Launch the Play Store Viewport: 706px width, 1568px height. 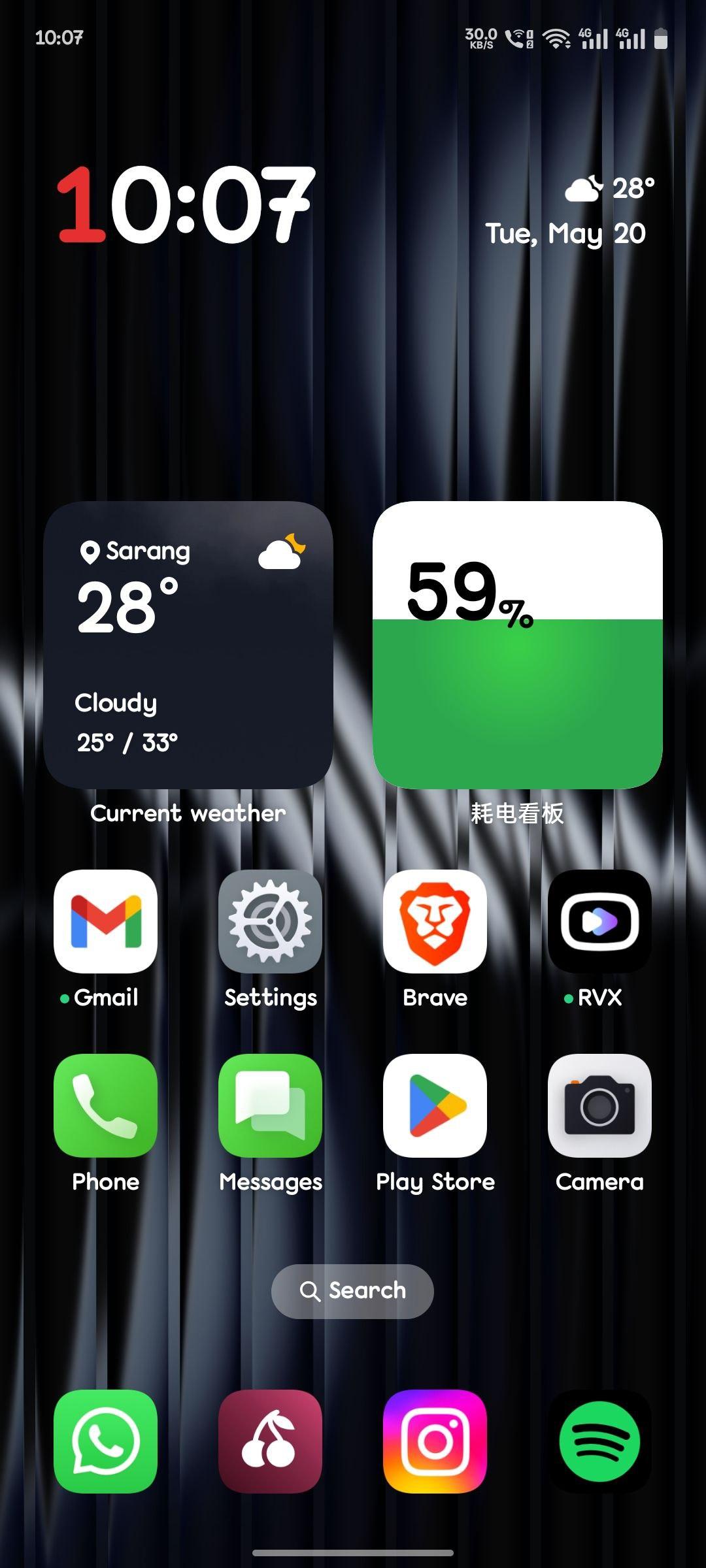coord(435,1105)
